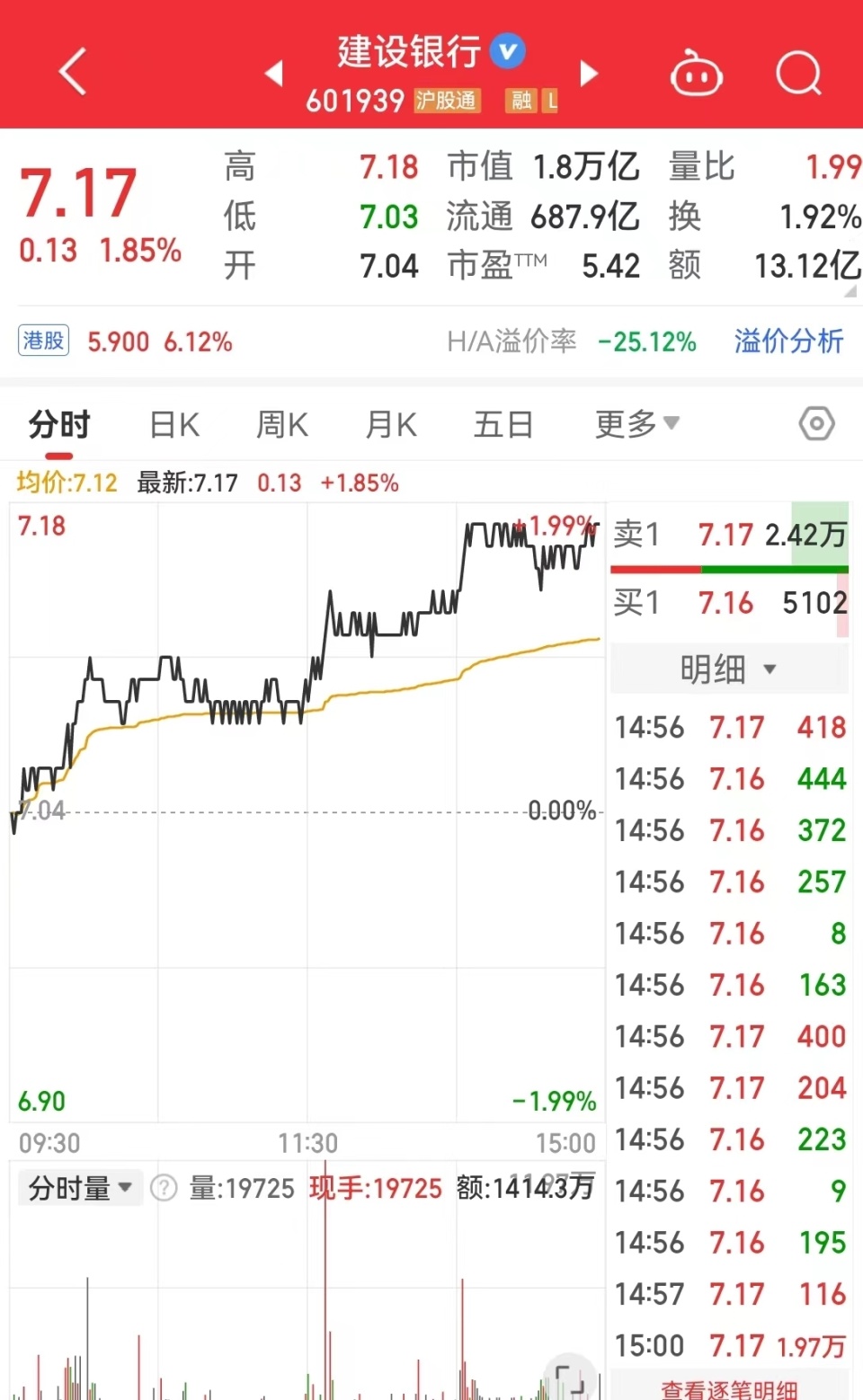Tap the question mark help icon
Image resolution: width=863 pixels, height=1400 pixels.
click(x=164, y=1189)
